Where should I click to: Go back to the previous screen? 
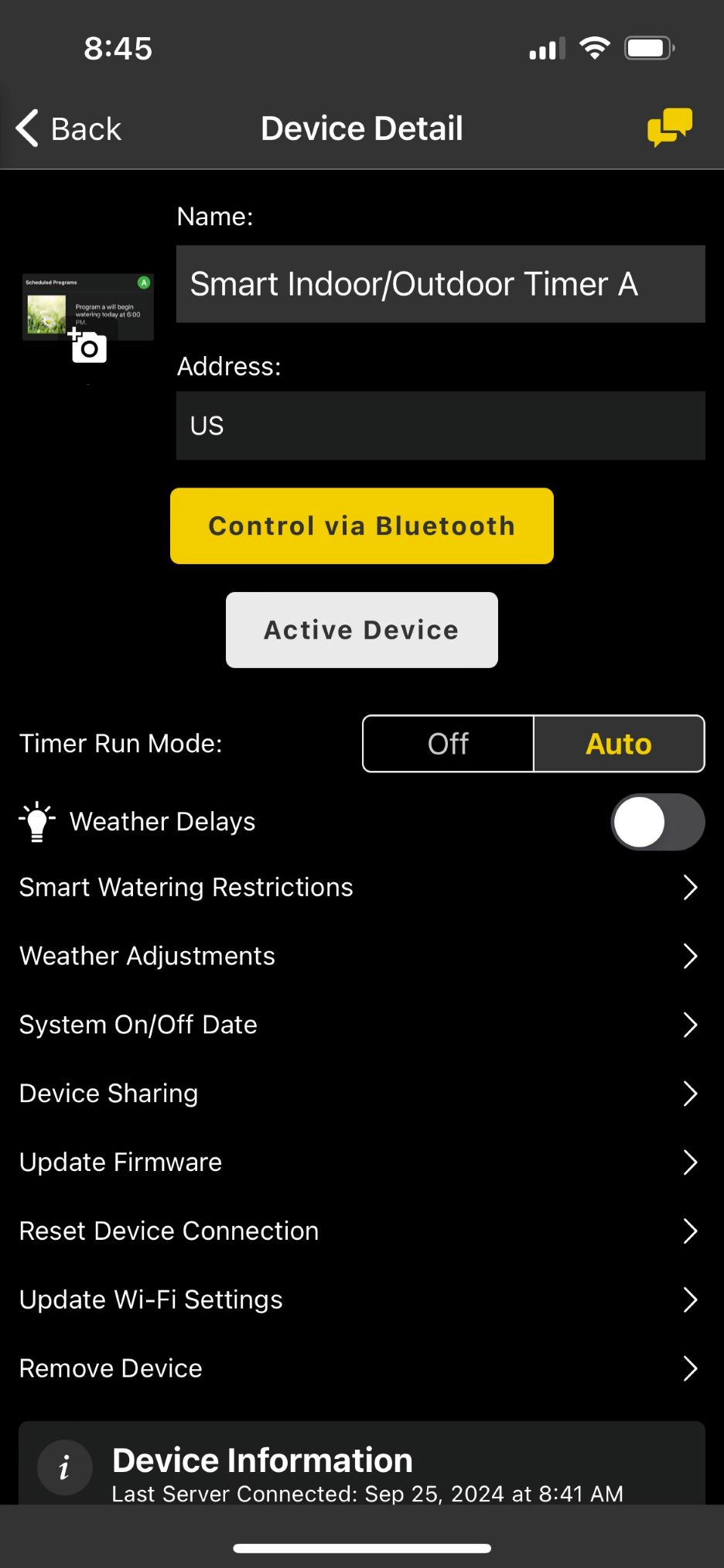pyautogui.click(x=70, y=128)
